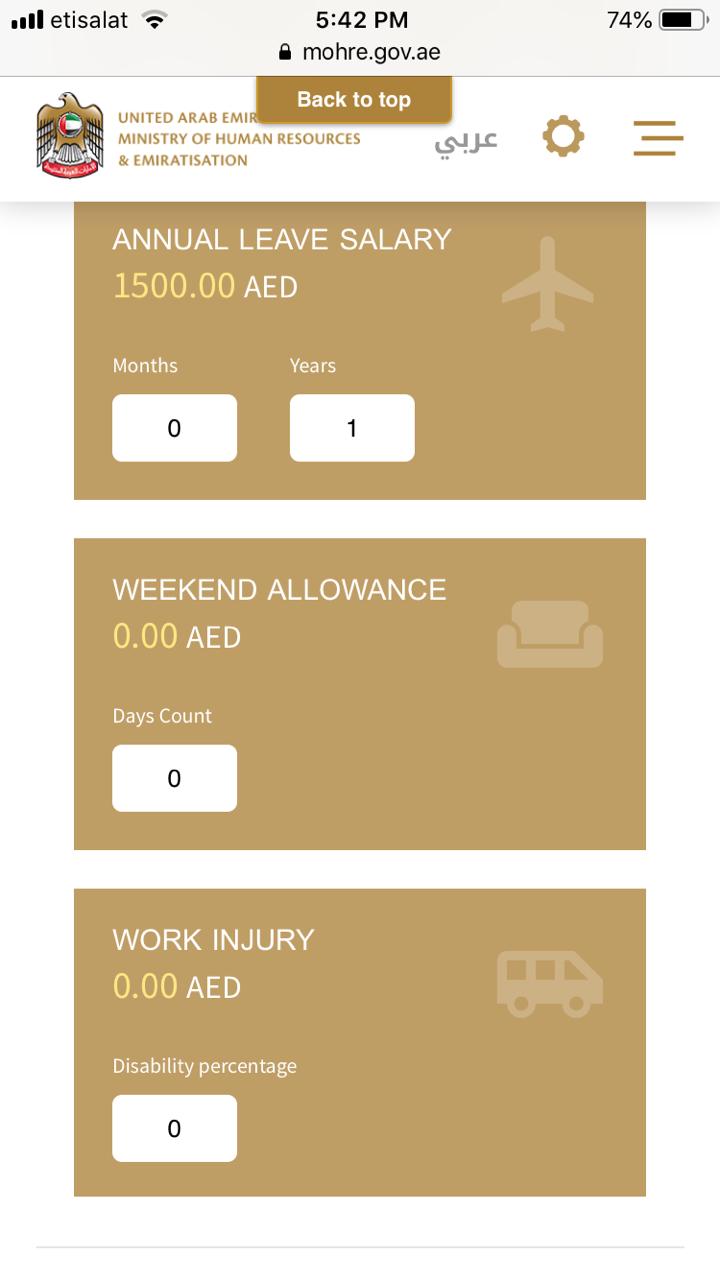Viewport: 720px width, 1280px height.
Task: Select the Days Count field
Action: coord(174,778)
